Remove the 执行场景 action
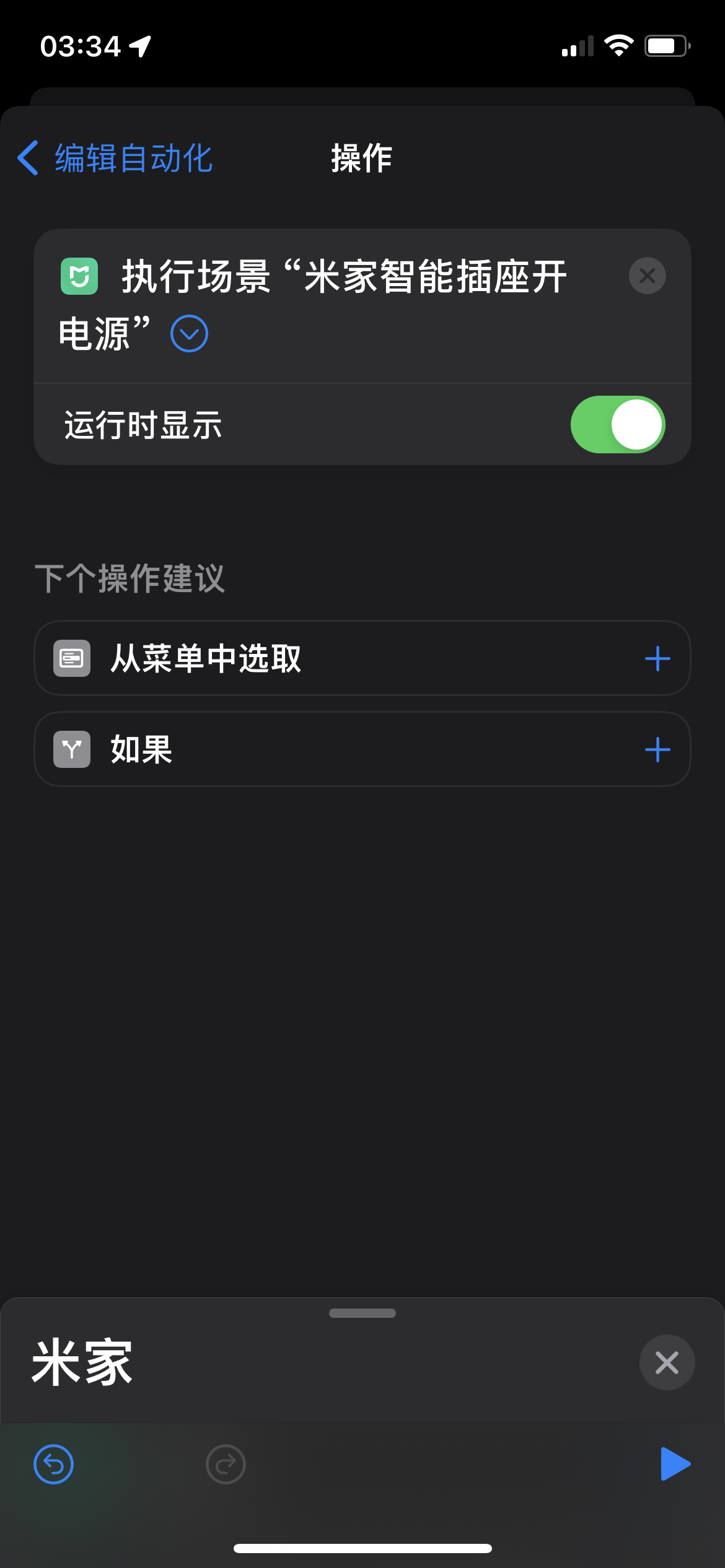725x1568 pixels. [x=647, y=276]
